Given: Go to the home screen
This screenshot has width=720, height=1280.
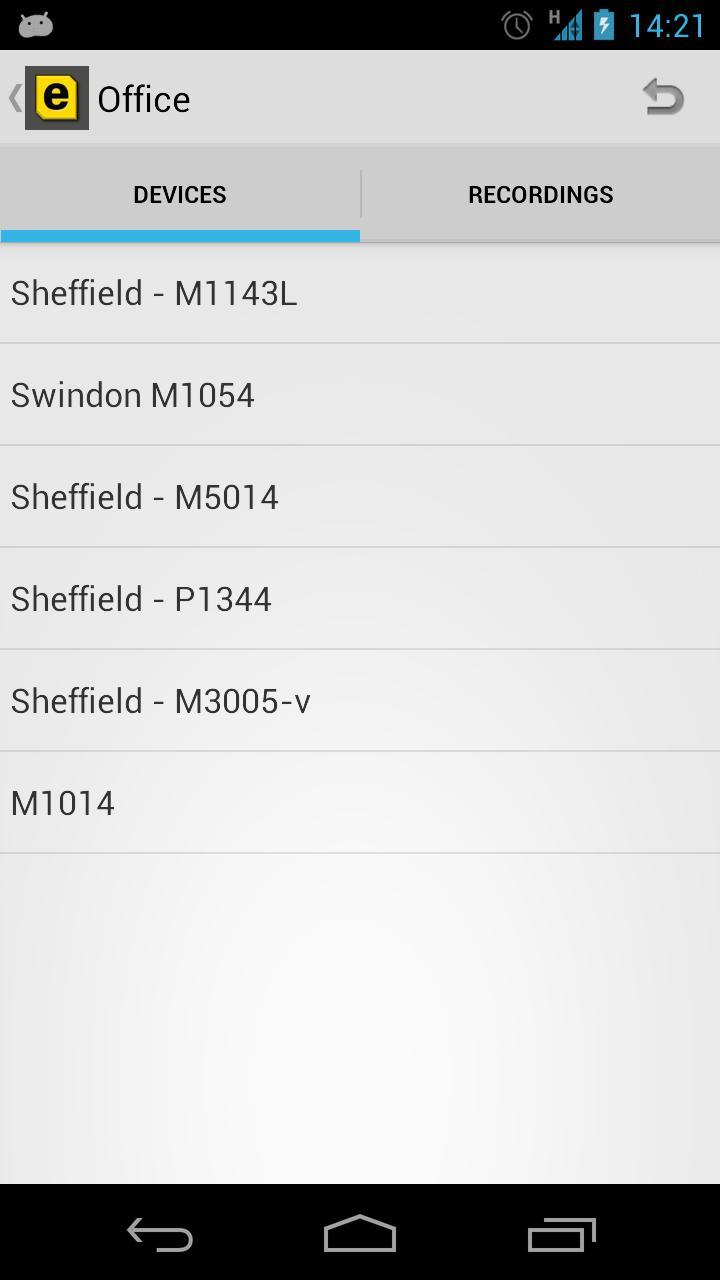Looking at the screenshot, I should pos(360,1235).
